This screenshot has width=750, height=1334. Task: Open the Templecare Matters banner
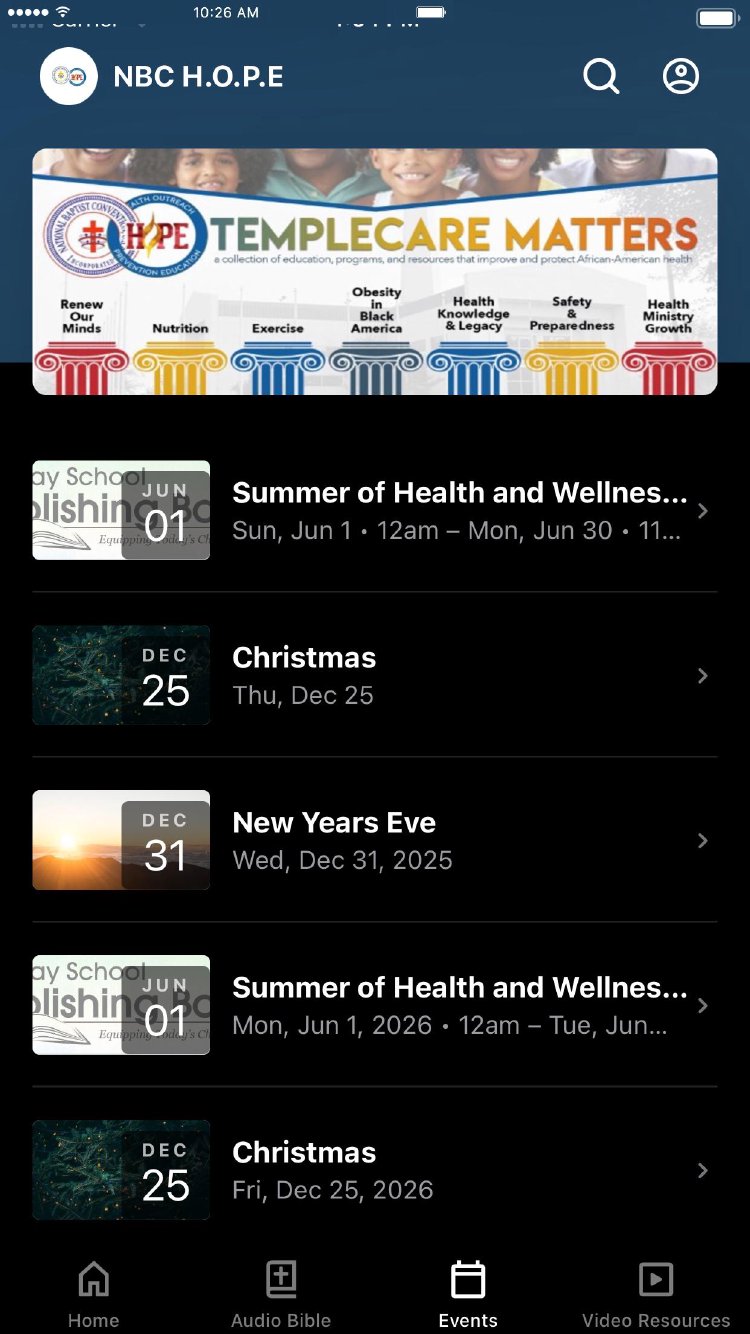pos(375,272)
